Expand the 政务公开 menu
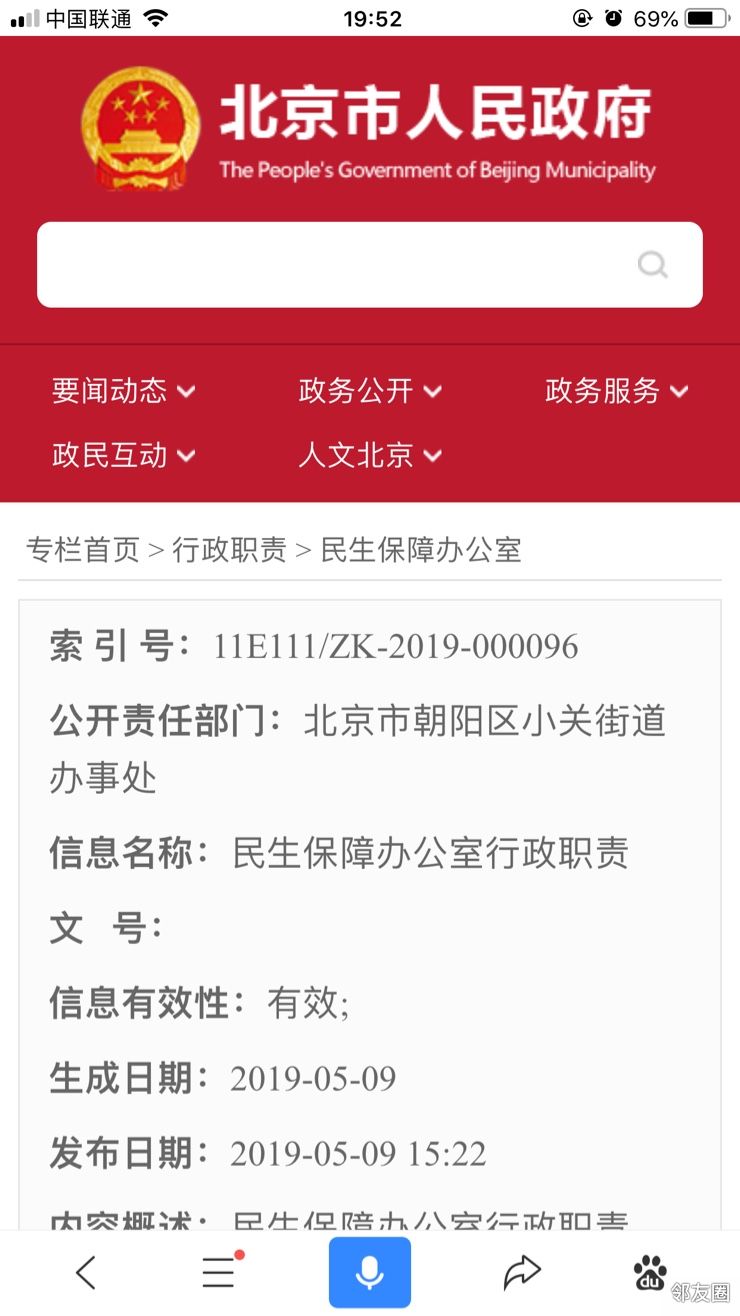 point(370,391)
